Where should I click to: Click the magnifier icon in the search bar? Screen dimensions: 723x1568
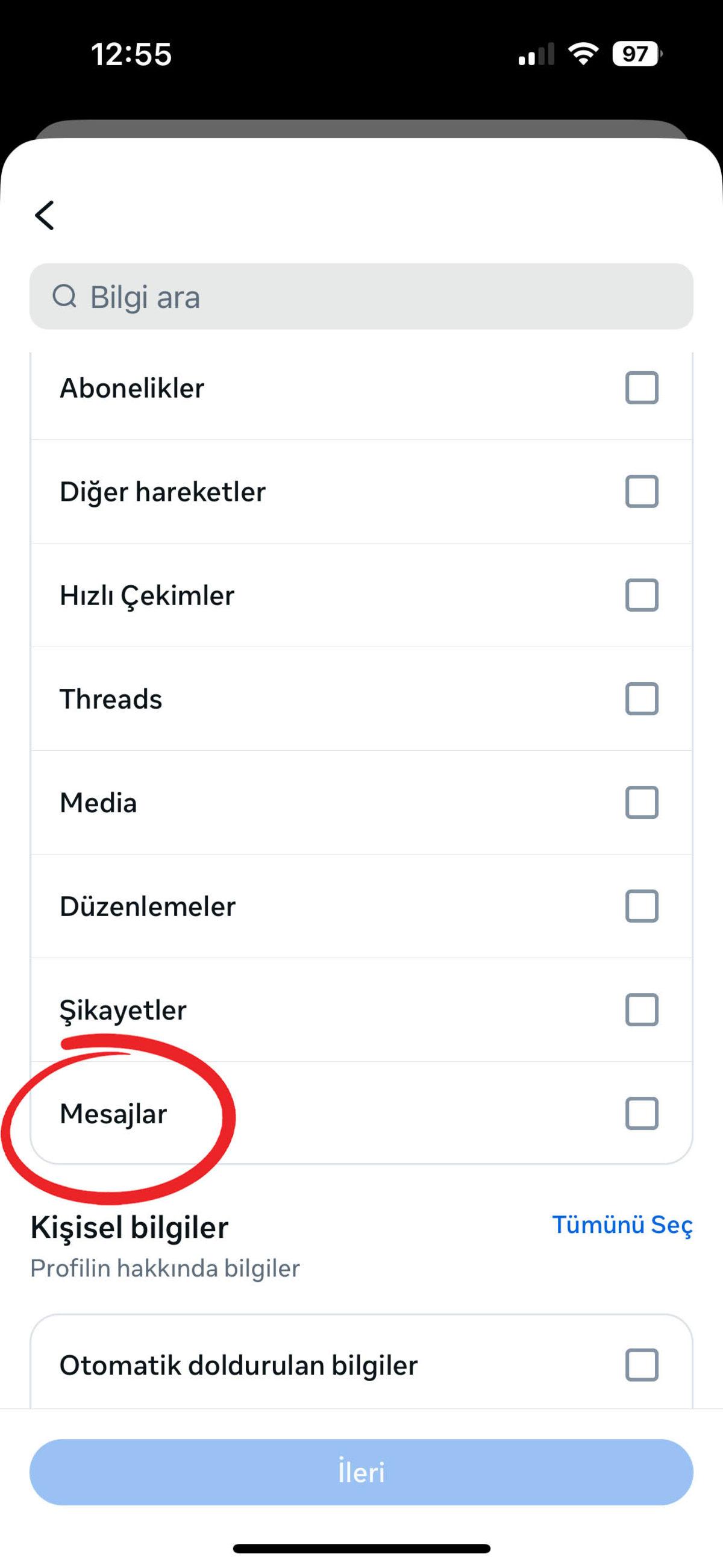tap(65, 298)
